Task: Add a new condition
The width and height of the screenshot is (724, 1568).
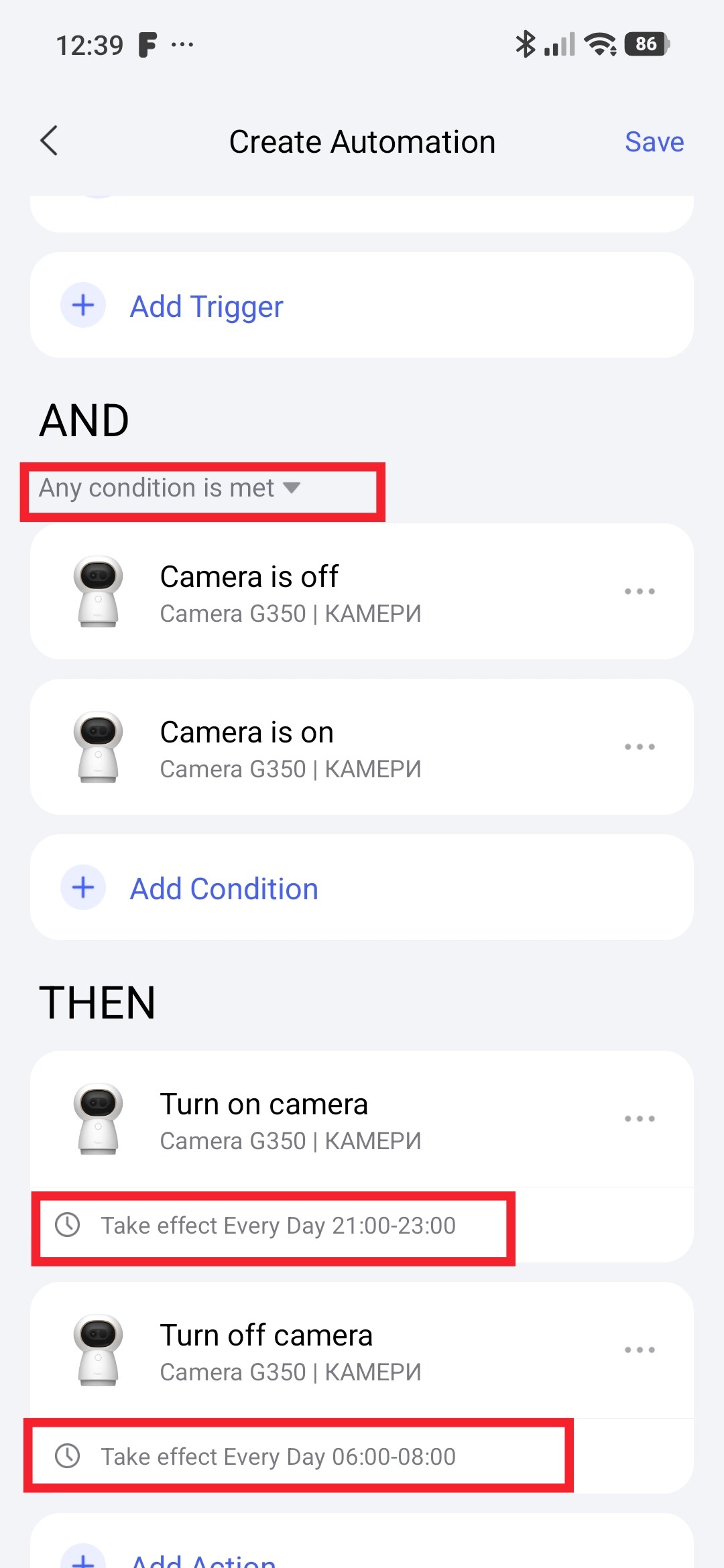Action: point(224,889)
